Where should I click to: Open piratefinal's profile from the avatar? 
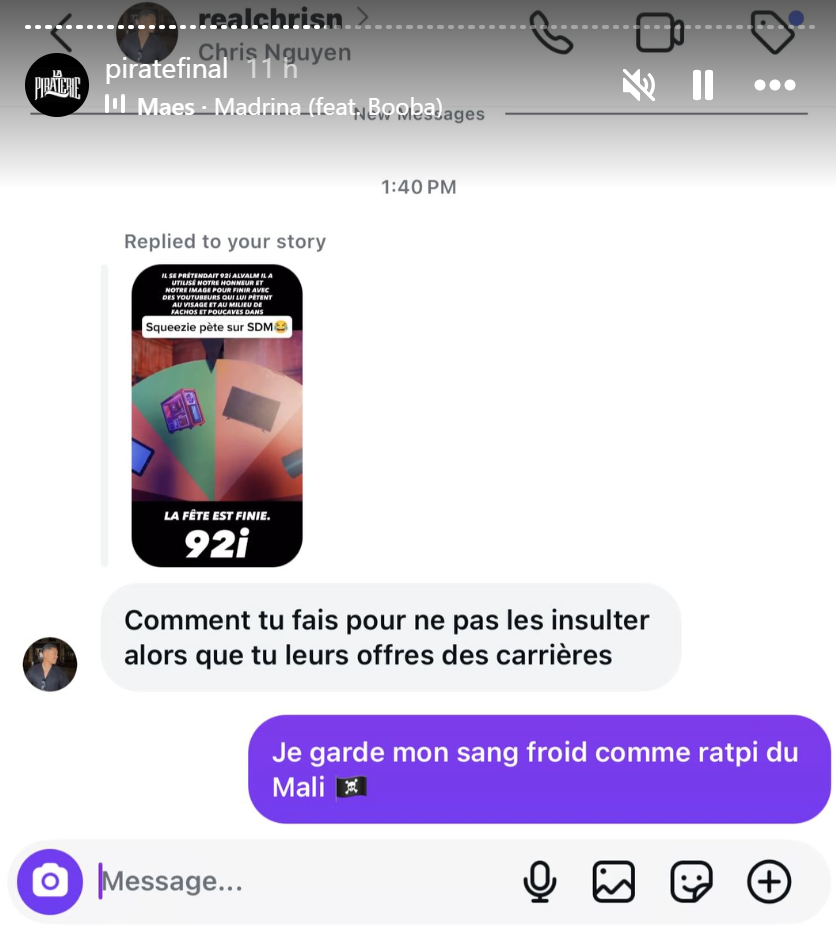57,85
